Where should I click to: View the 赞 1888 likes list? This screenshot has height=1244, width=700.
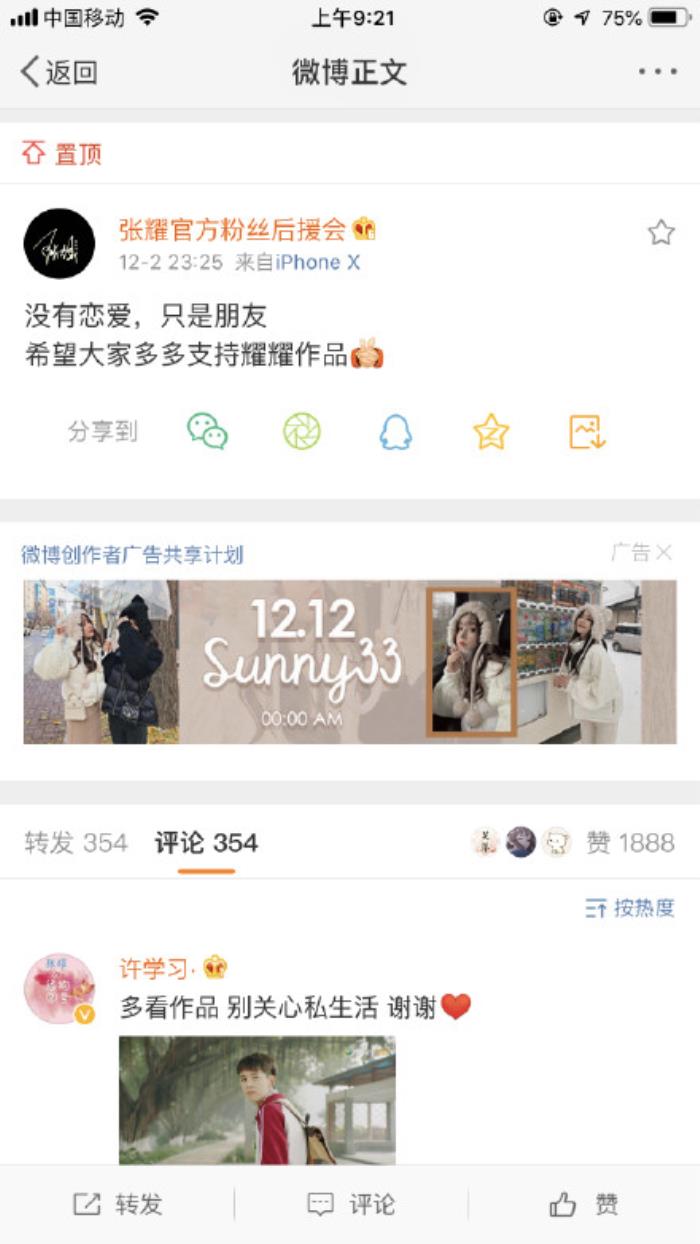[630, 843]
